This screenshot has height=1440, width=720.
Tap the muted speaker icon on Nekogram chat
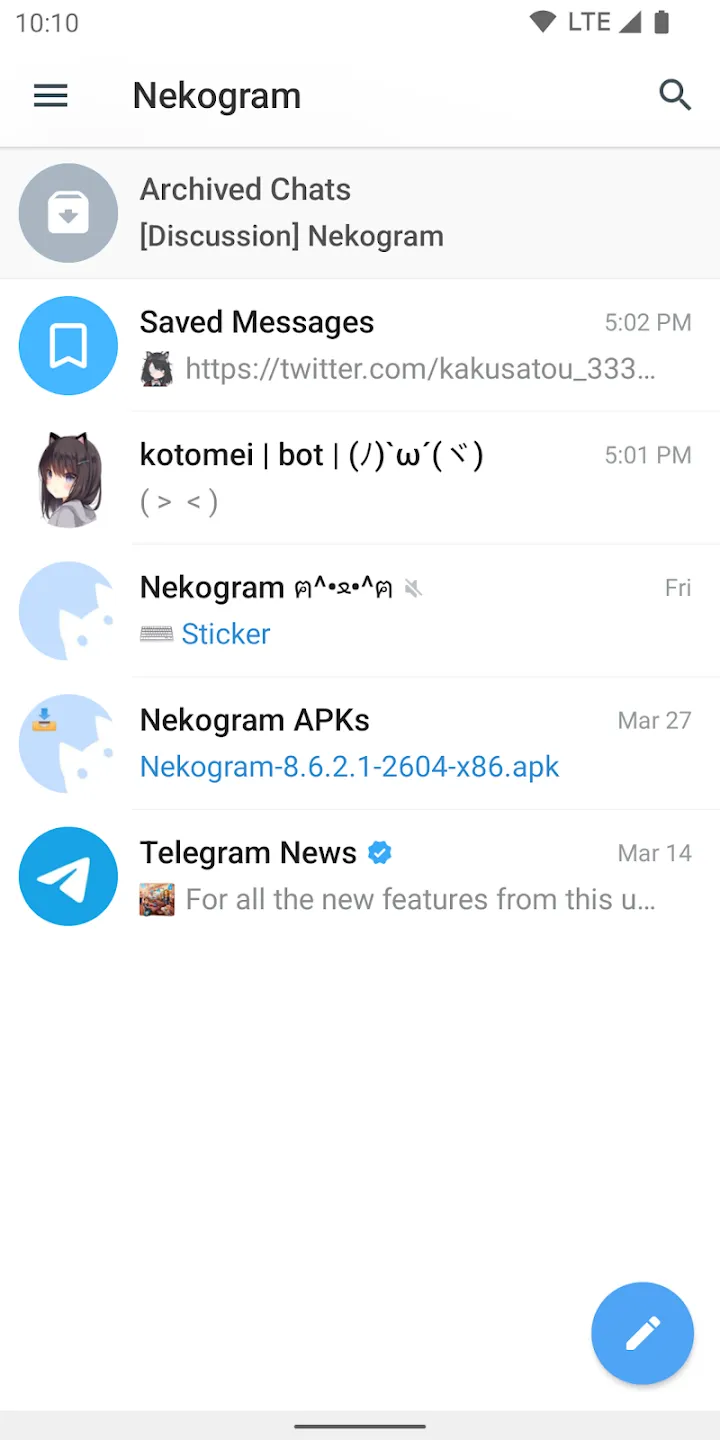point(414,588)
